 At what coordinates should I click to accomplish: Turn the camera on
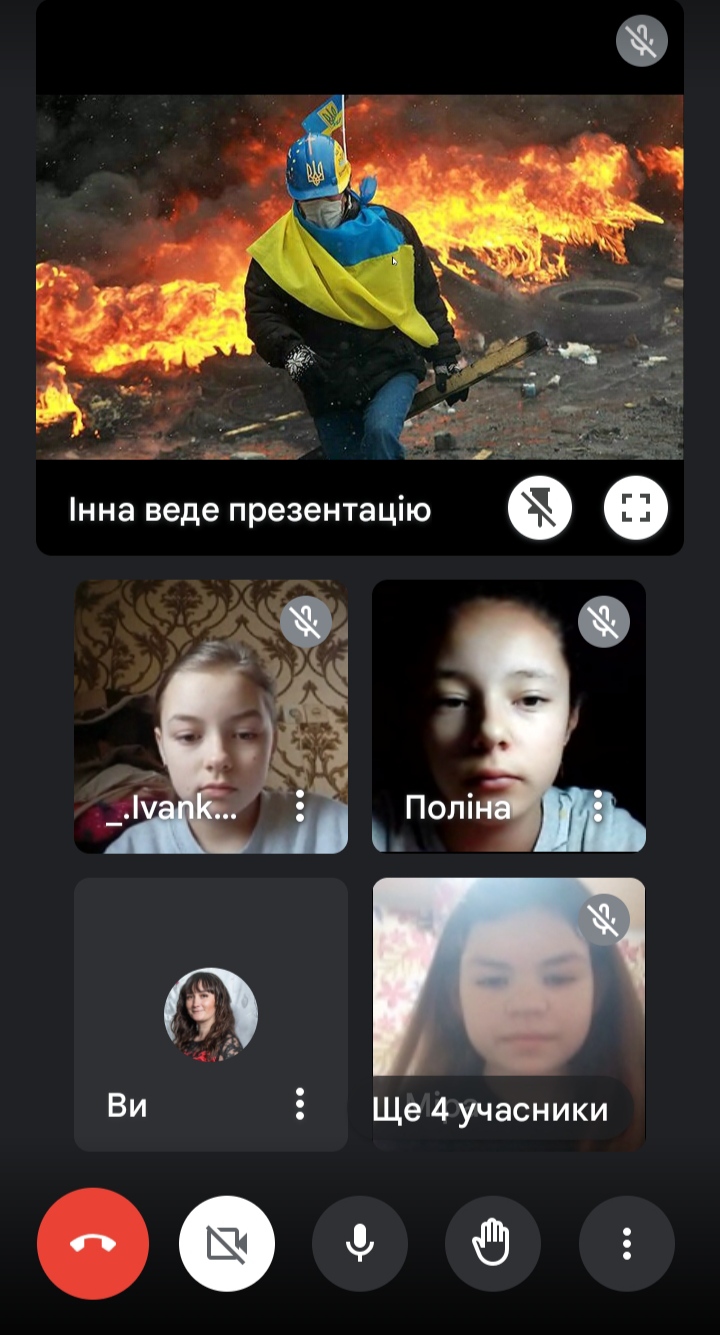click(x=227, y=1244)
